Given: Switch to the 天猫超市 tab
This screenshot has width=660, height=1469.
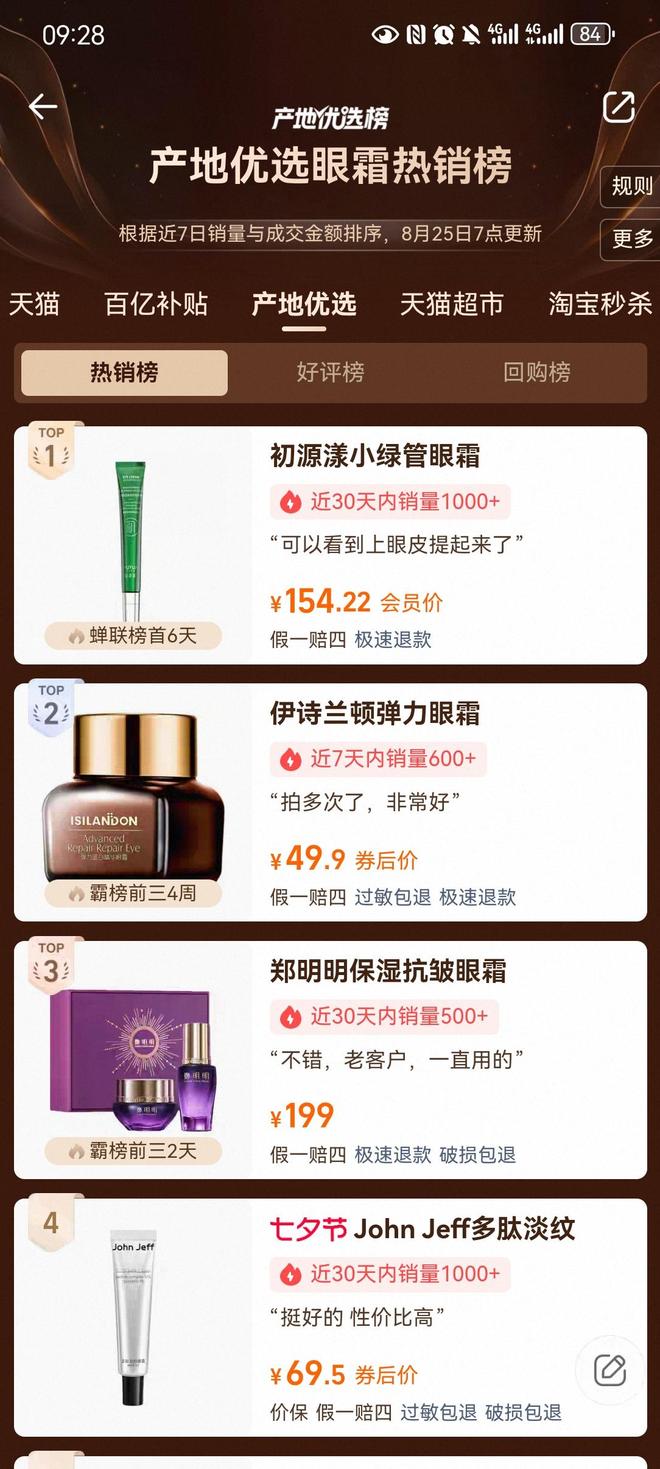Looking at the screenshot, I should (451, 304).
